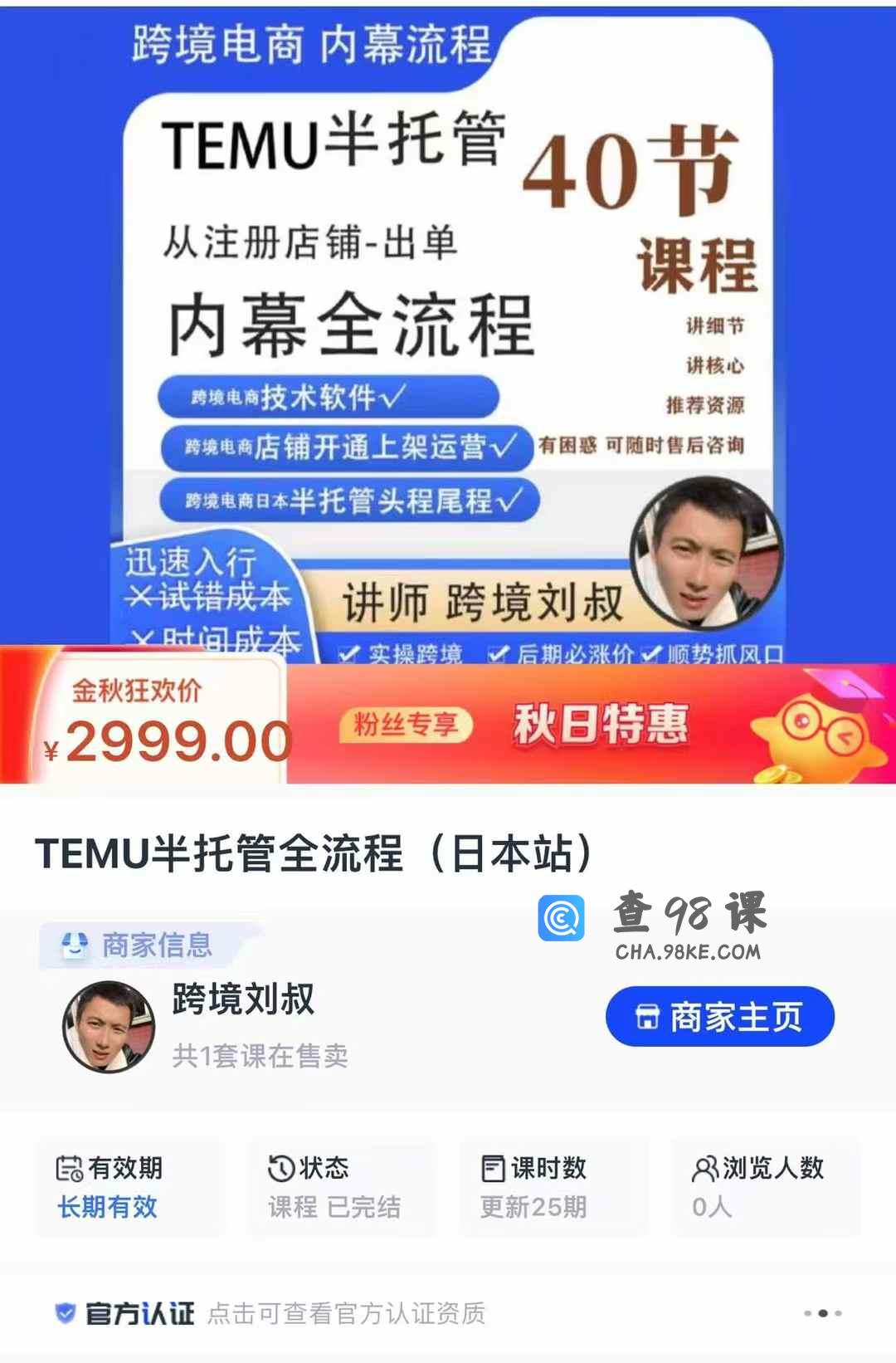Open the 商家主页 merchant homepage
The image size is (896, 1363).
coord(719,1016)
